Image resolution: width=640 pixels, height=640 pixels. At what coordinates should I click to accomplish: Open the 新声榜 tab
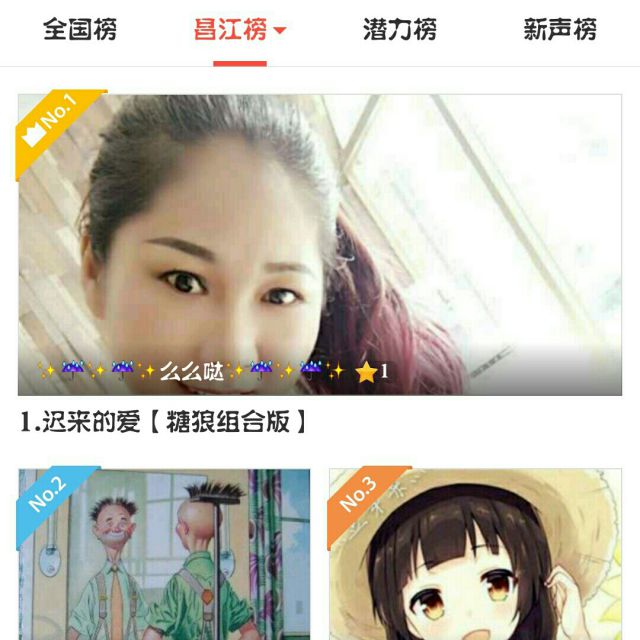559,30
